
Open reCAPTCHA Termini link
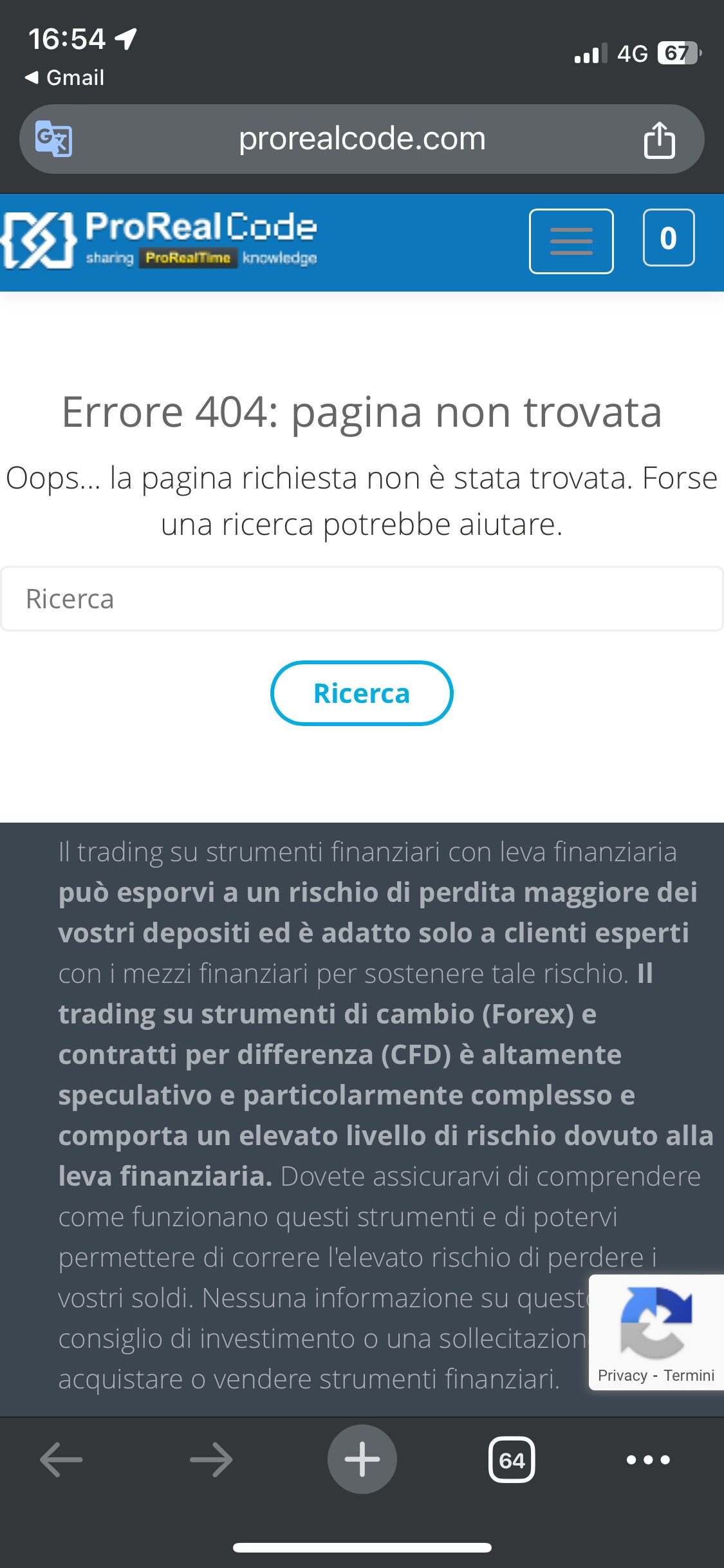click(689, 1376)
